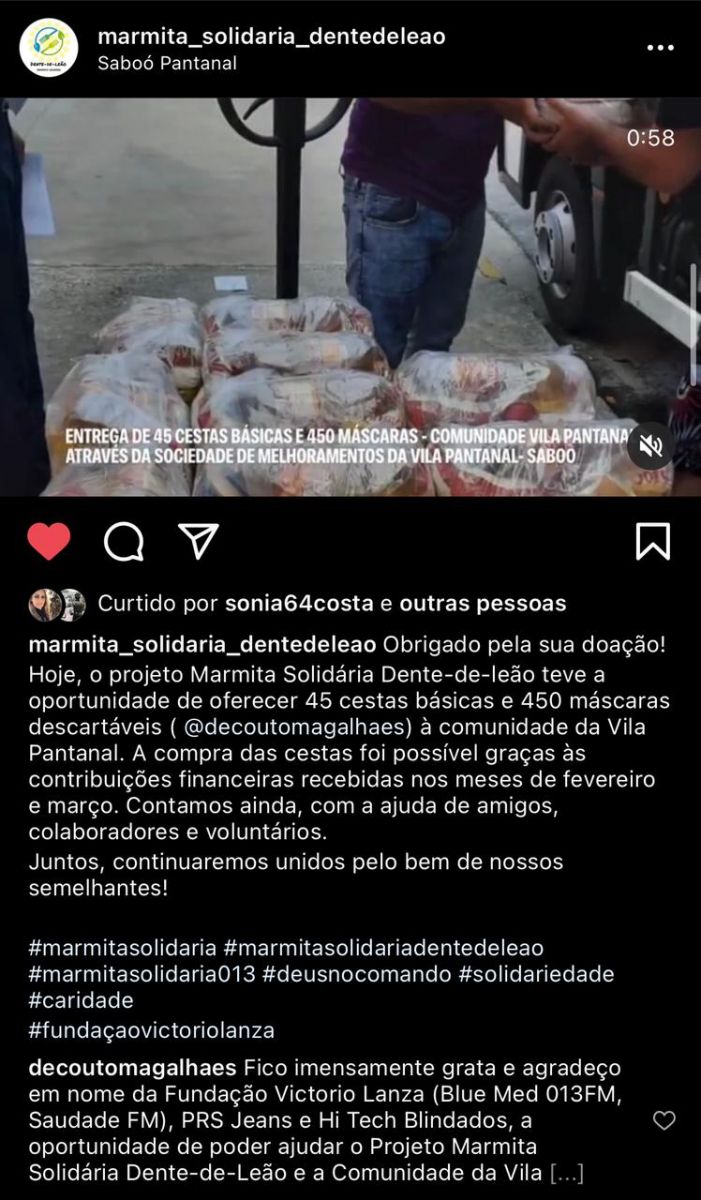The width and height of the screenshot is (701, 1200).
Task: Open the #solidariedade hashtag
Action: click(536, 973)
